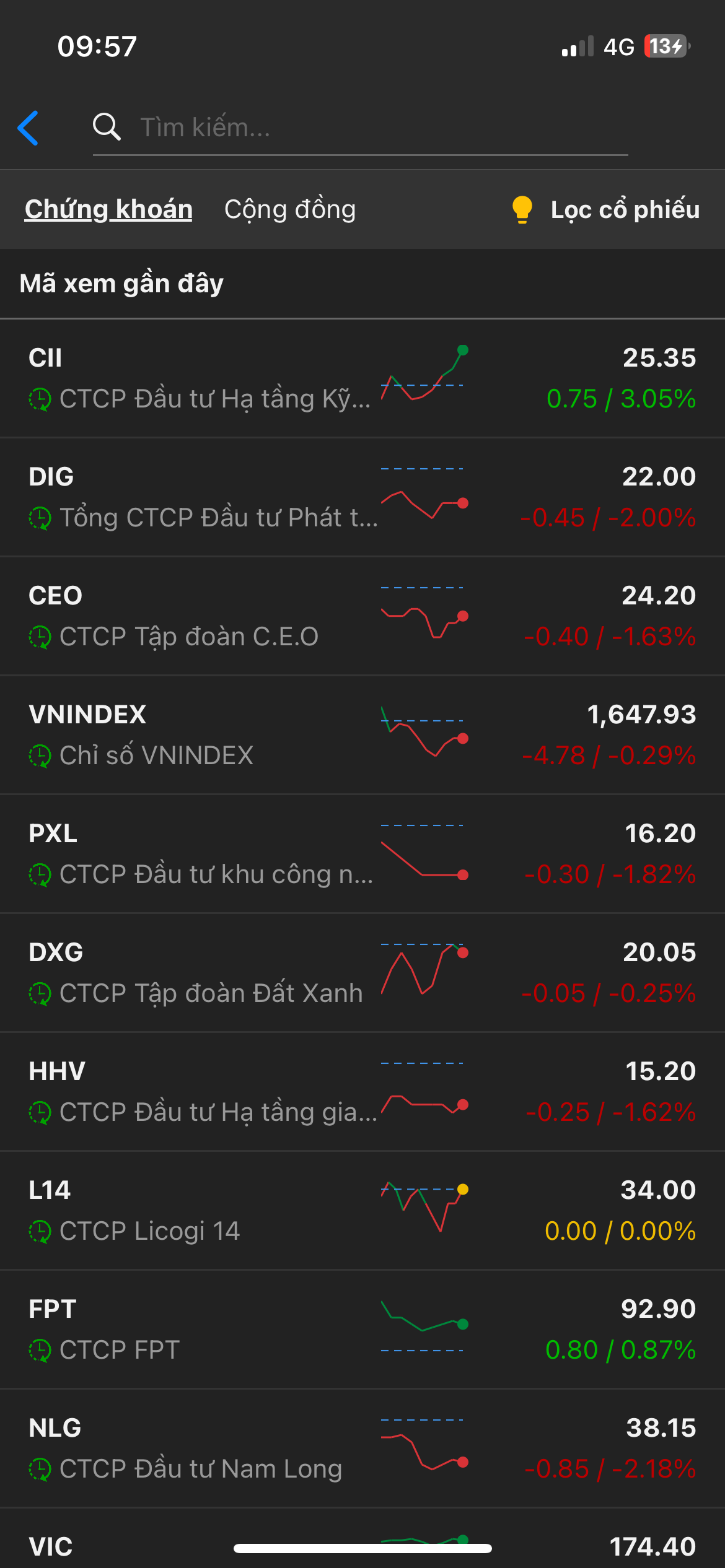
Task: View the FPT stock row
Action: click(x=362, y=1329)
